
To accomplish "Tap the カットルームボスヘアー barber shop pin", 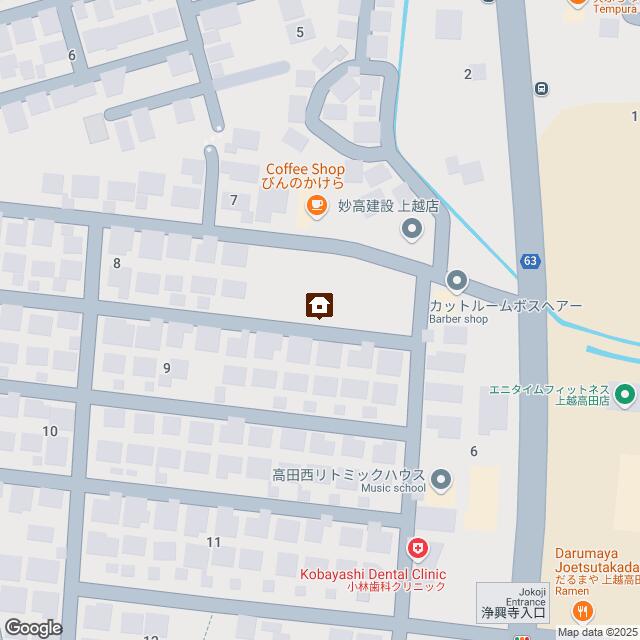I will tap(457, 282).
